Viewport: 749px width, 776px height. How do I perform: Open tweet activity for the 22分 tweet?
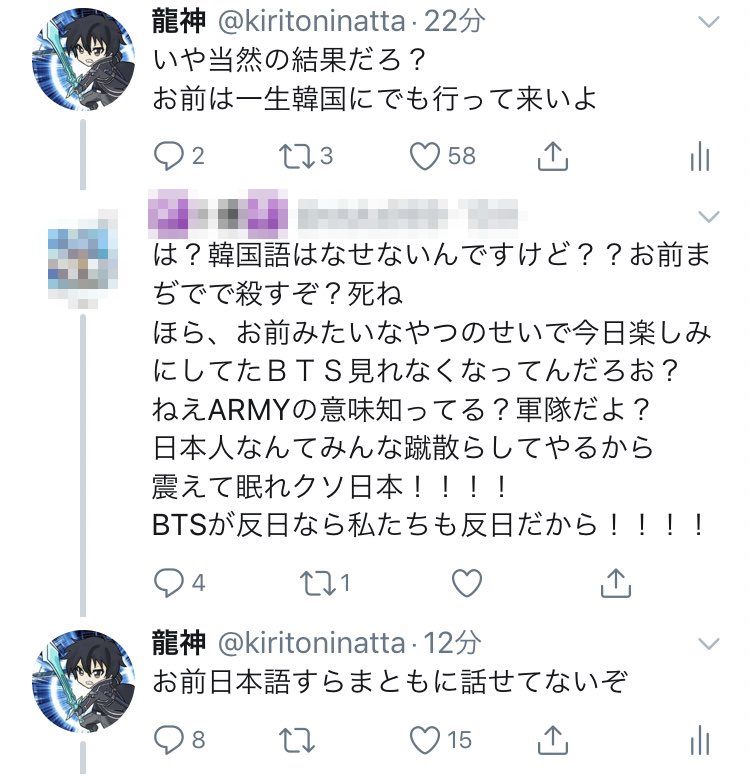pyautogui.click(x=700, y=156)
